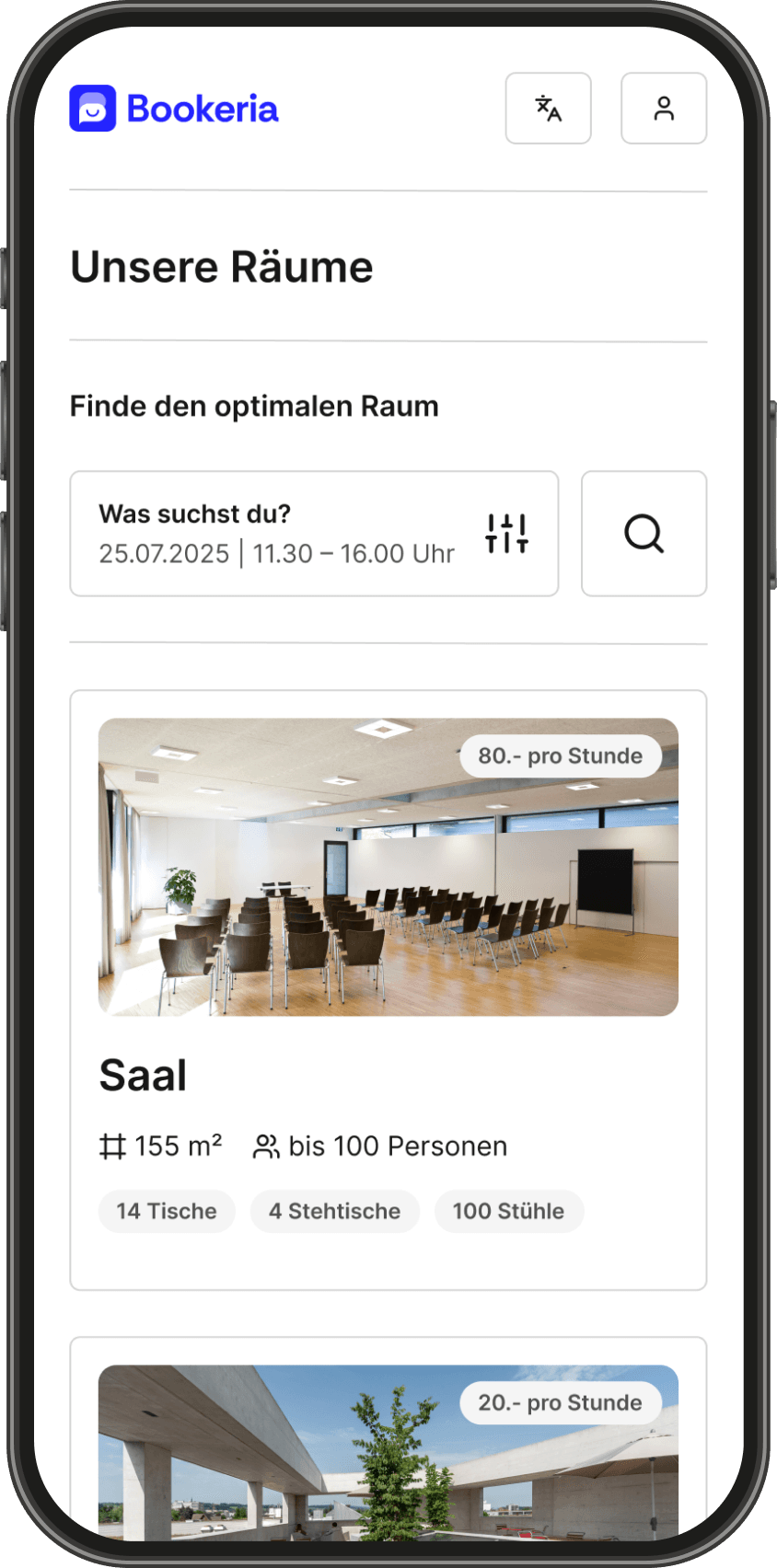Click the magnifier search icon
This screenshot has height=1568, width=777.
(x=644, y=534)
